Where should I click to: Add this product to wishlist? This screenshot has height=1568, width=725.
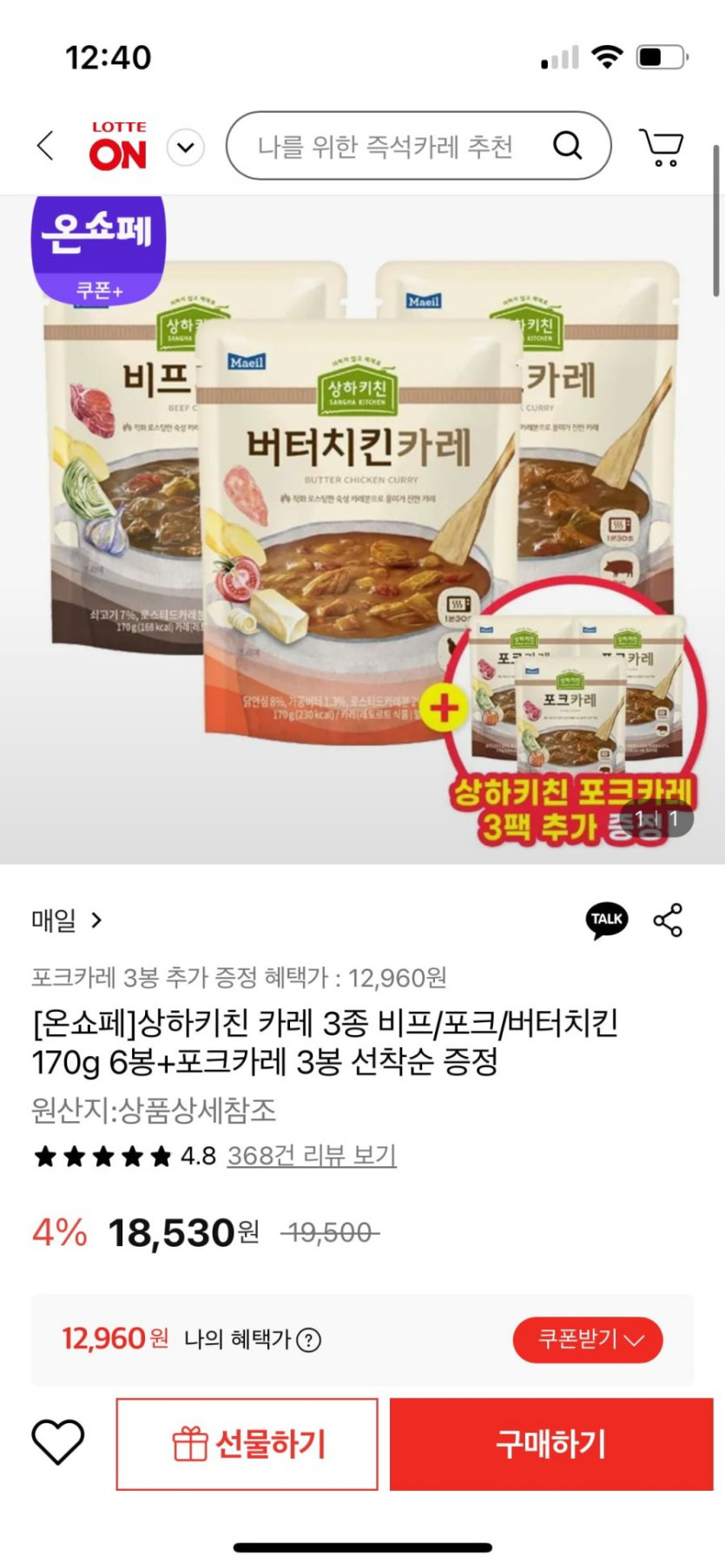click(x=58, y=1443)
